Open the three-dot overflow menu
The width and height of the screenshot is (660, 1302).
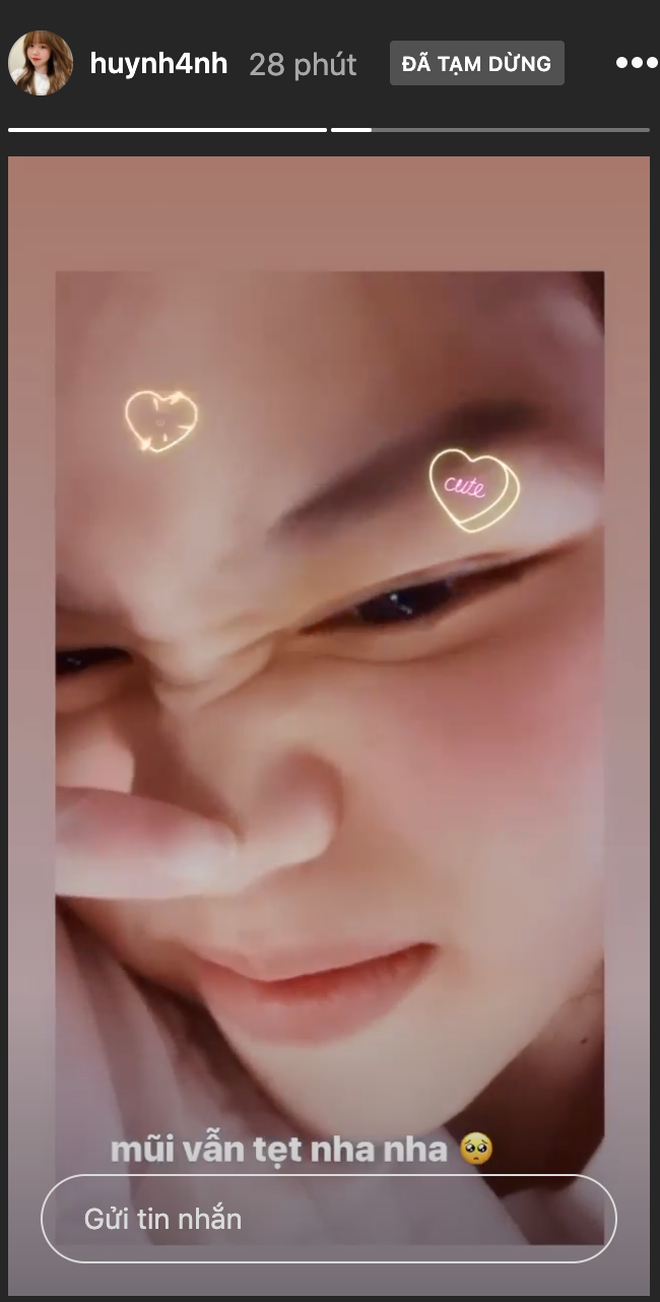coord(636,63)
